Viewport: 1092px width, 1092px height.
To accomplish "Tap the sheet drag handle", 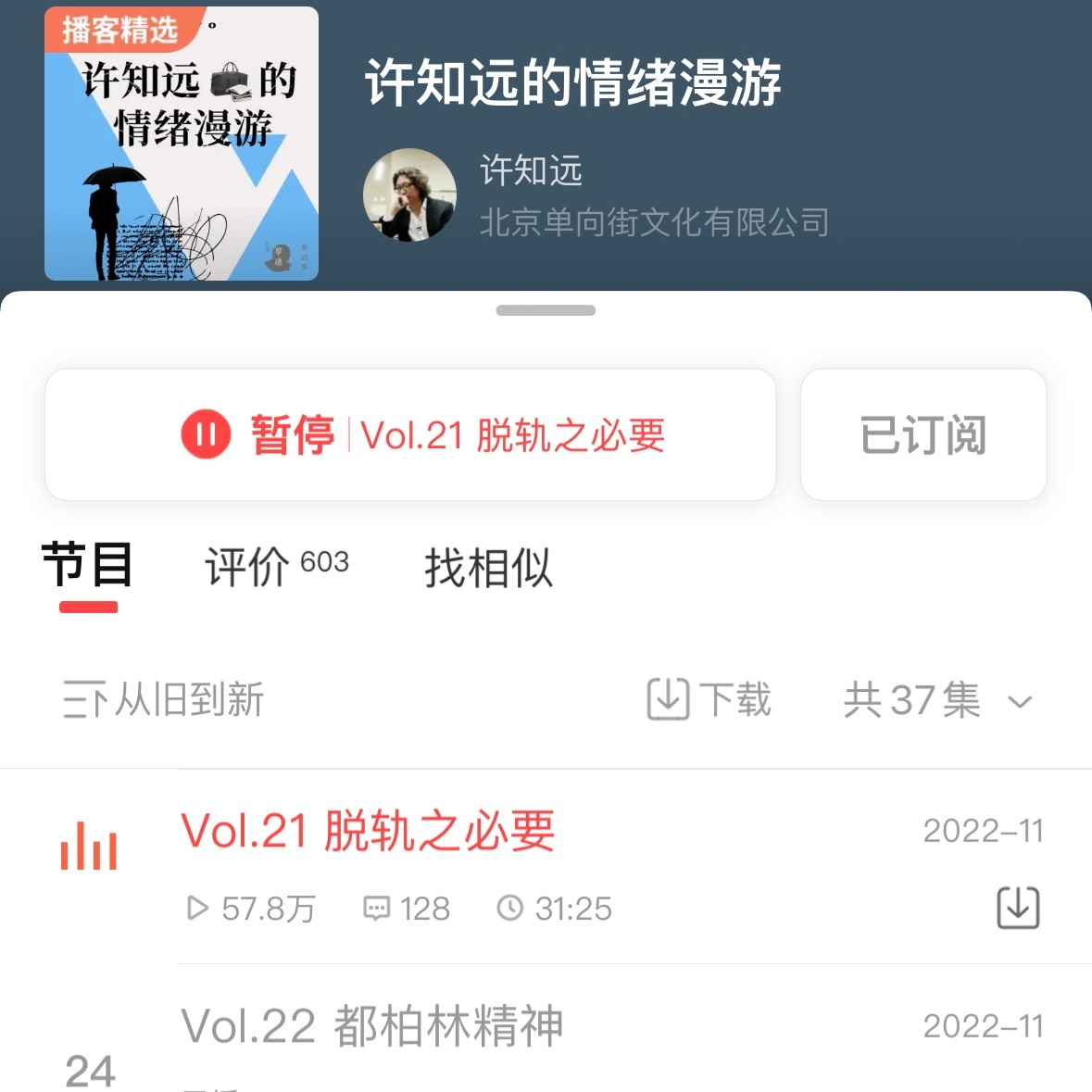I will pos(546,310).
